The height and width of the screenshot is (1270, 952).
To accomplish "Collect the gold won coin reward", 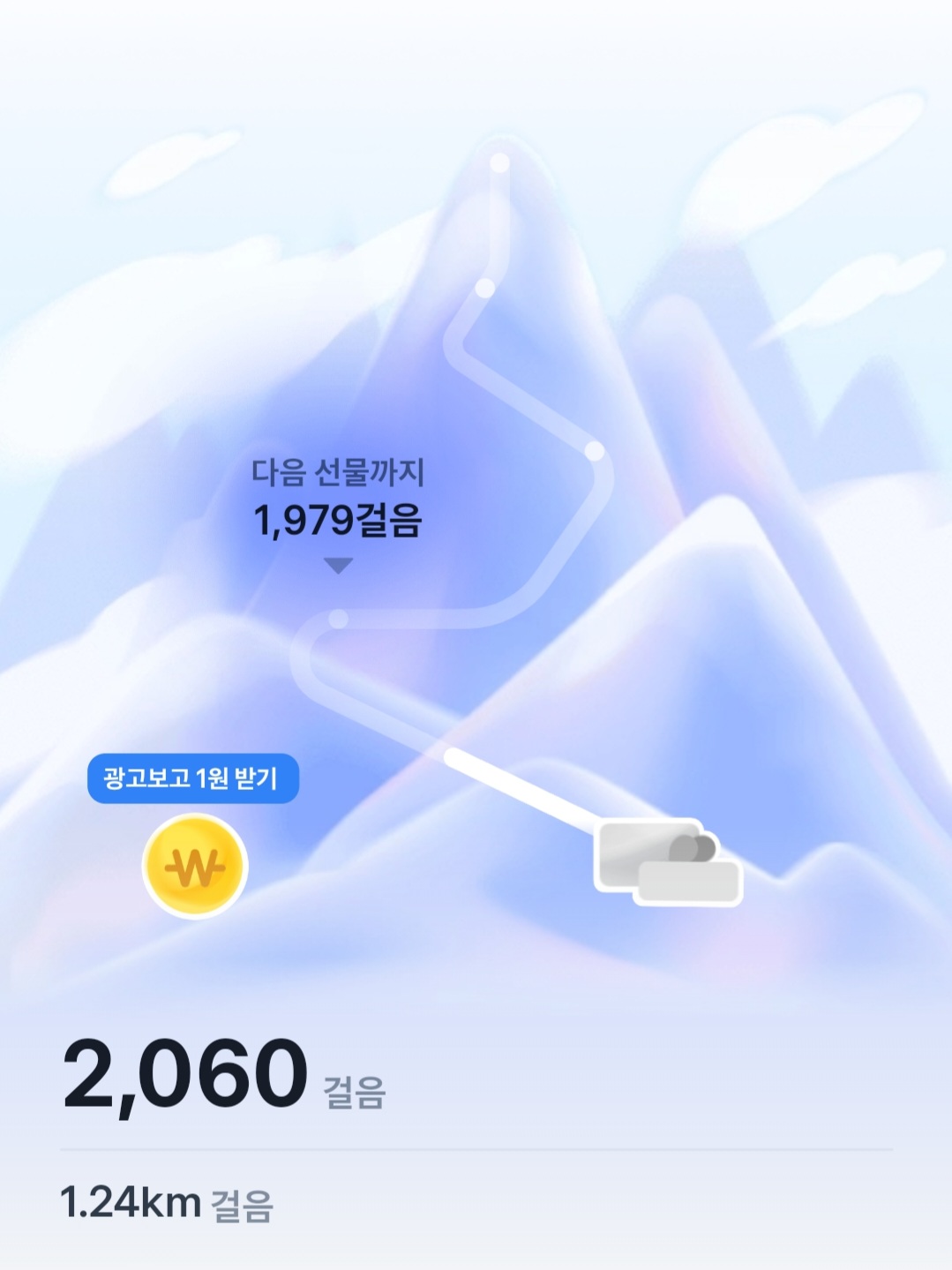I will [195, 867].
